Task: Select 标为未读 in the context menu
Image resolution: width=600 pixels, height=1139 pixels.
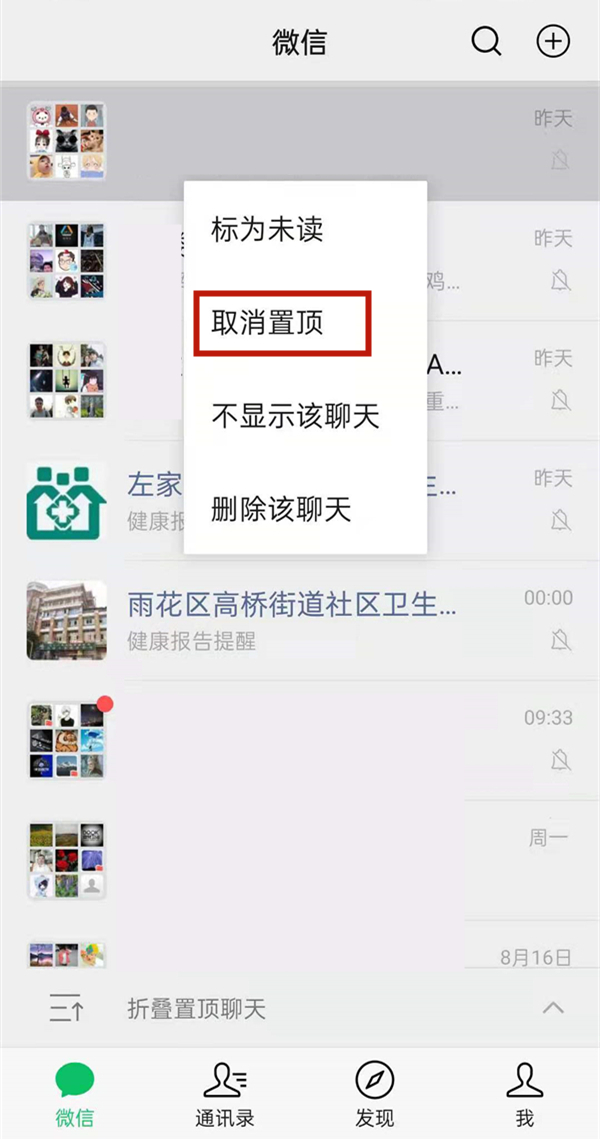Action: coord(267,230)
